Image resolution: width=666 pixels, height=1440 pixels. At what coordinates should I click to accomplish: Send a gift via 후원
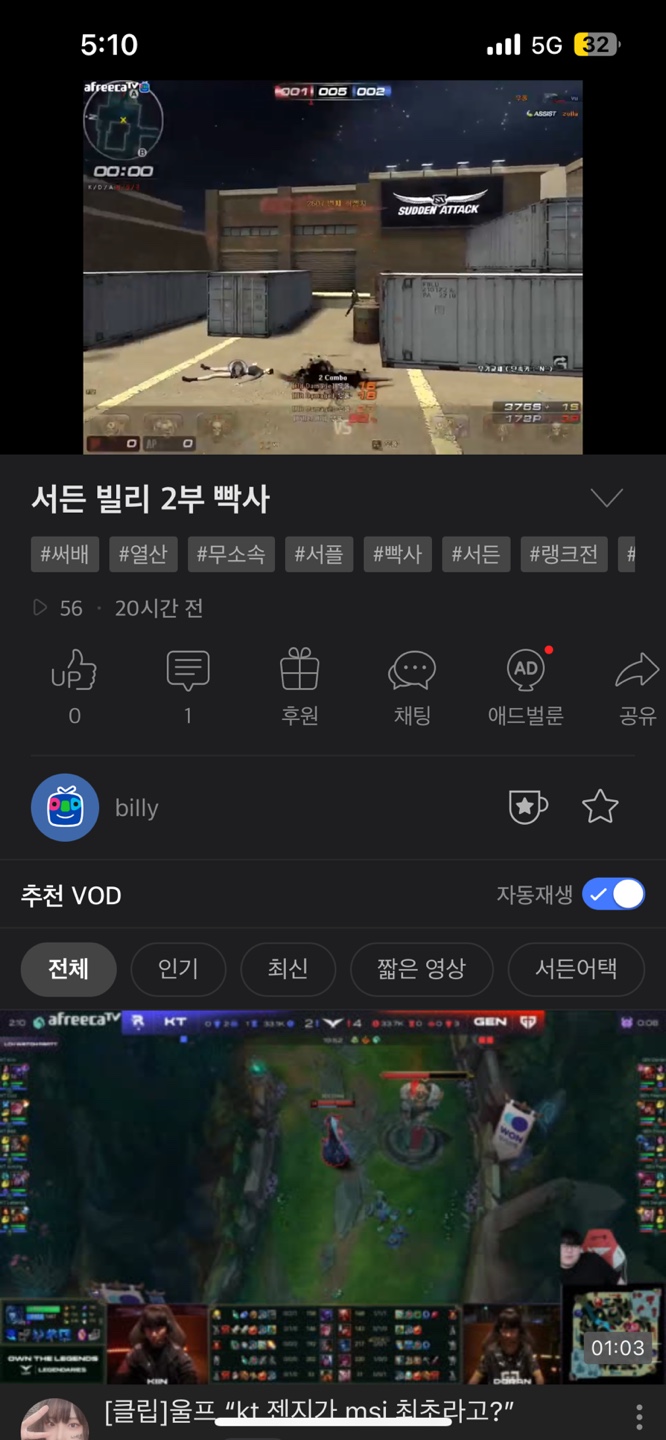pos(300,671)
